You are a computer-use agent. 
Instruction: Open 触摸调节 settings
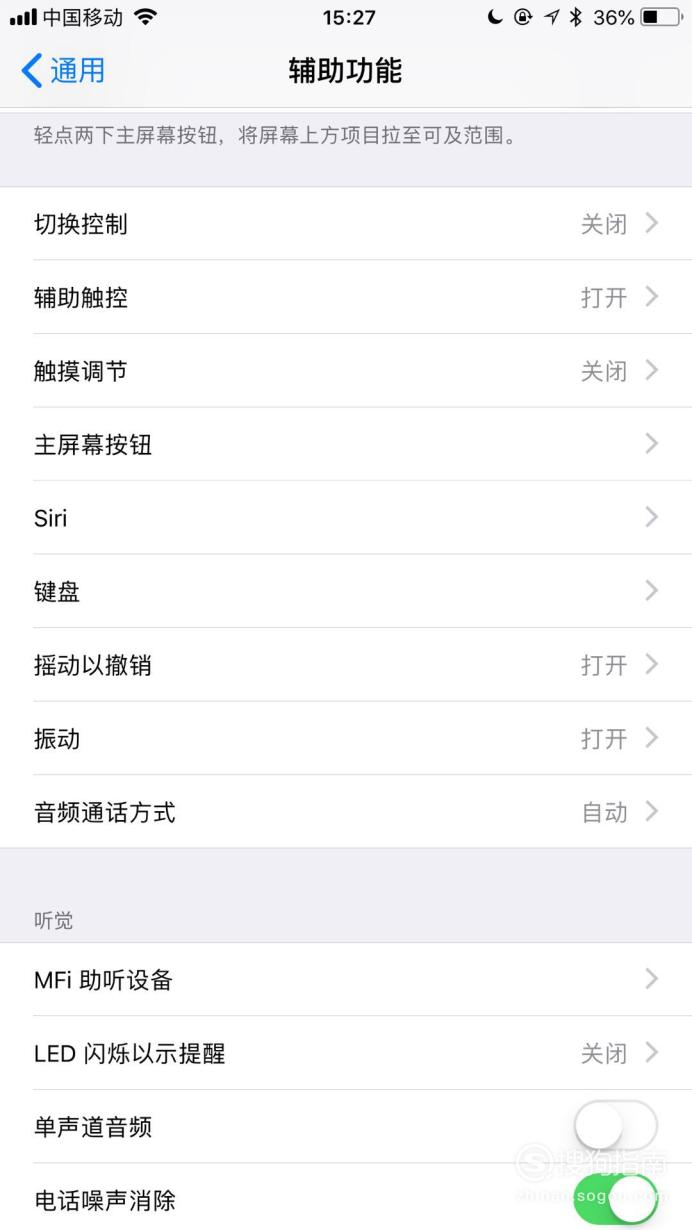click(x=346, y=371)
